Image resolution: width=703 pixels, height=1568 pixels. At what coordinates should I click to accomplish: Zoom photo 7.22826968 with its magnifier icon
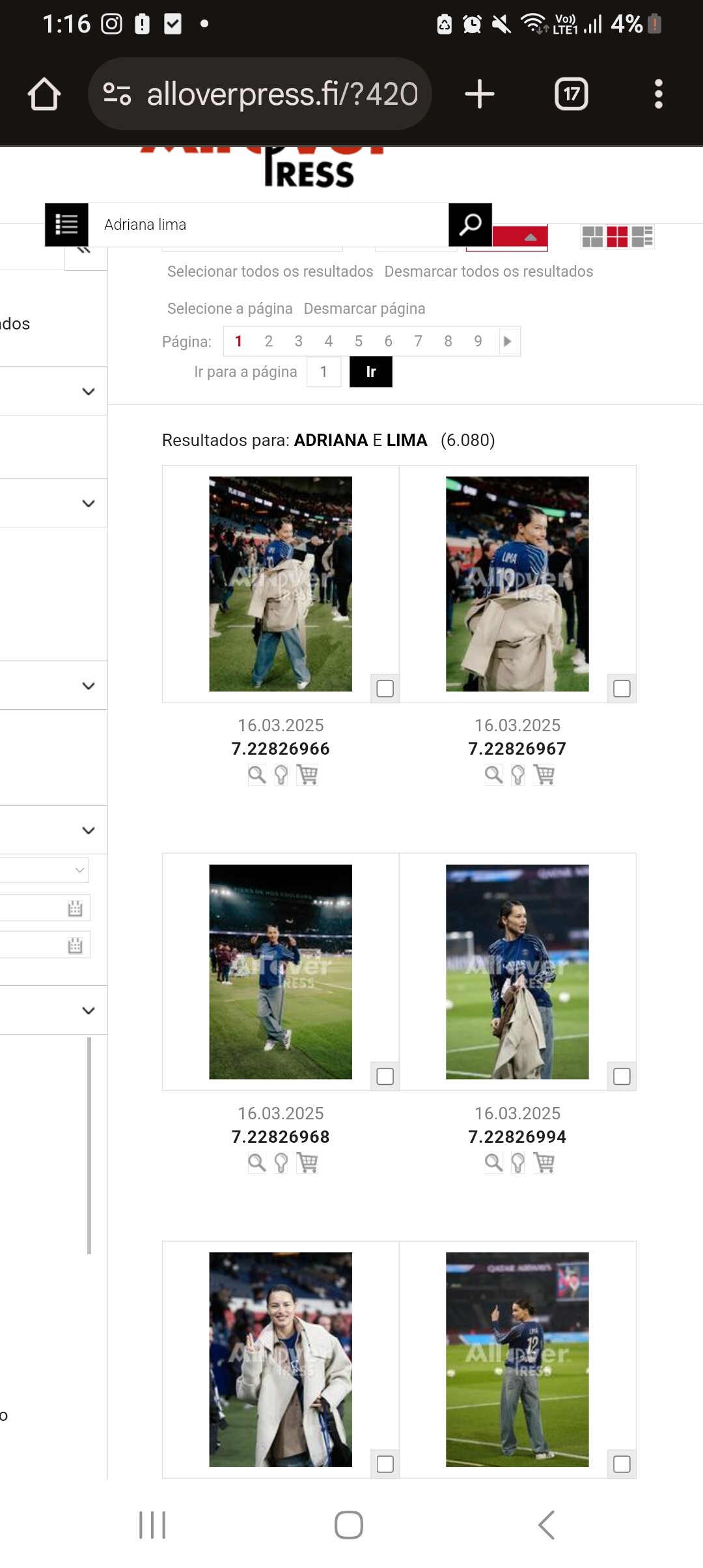[257, 1162]
